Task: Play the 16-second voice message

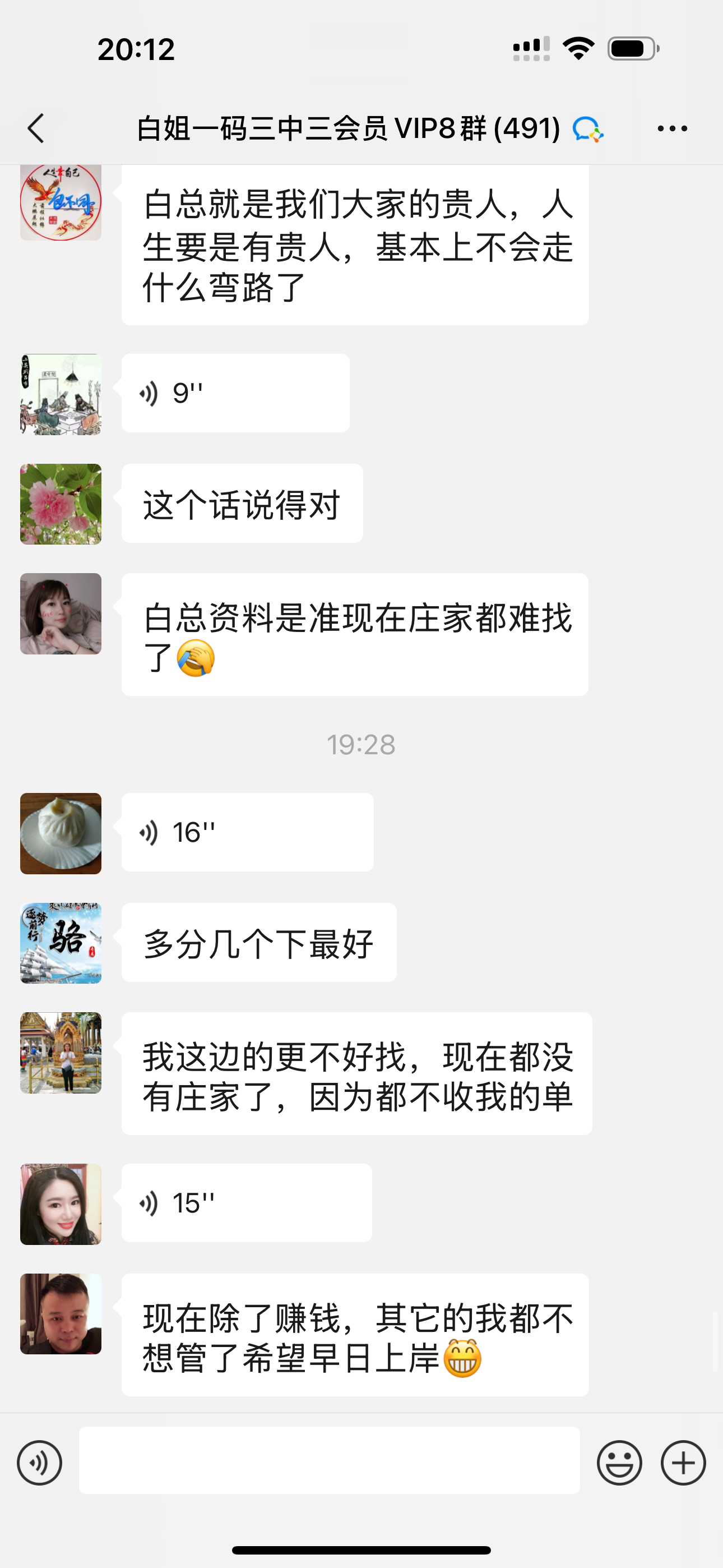Action: (x=247, y=832)
